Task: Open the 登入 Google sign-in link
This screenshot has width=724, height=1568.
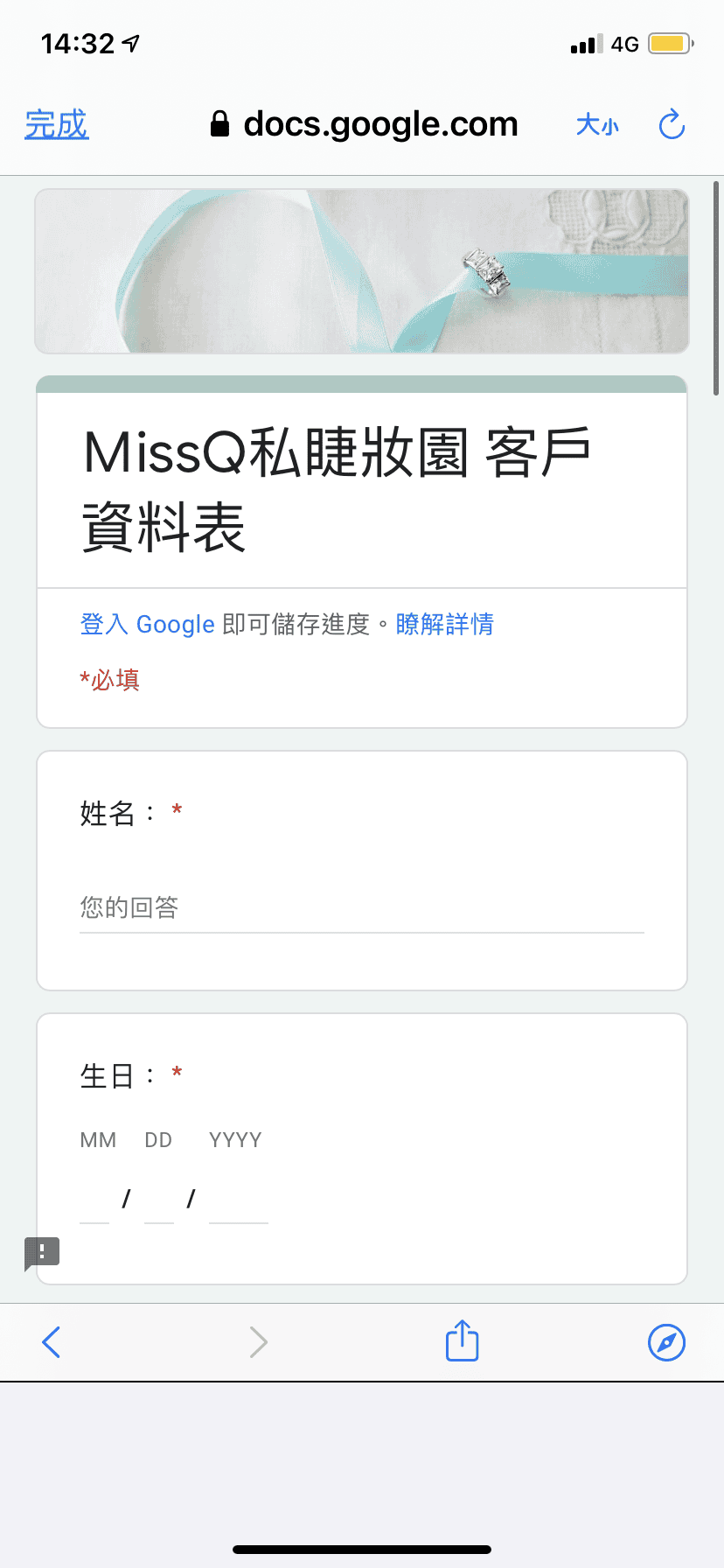Action: 147,624
